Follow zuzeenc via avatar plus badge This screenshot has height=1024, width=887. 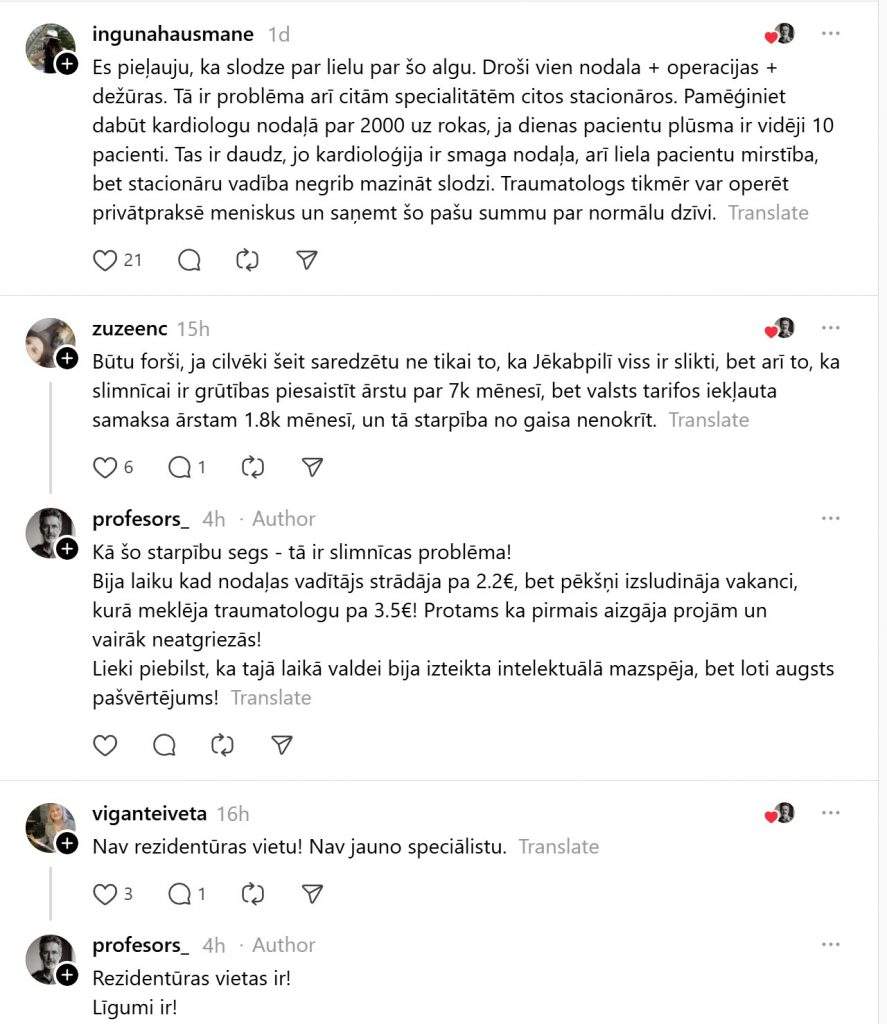[67, 358]
